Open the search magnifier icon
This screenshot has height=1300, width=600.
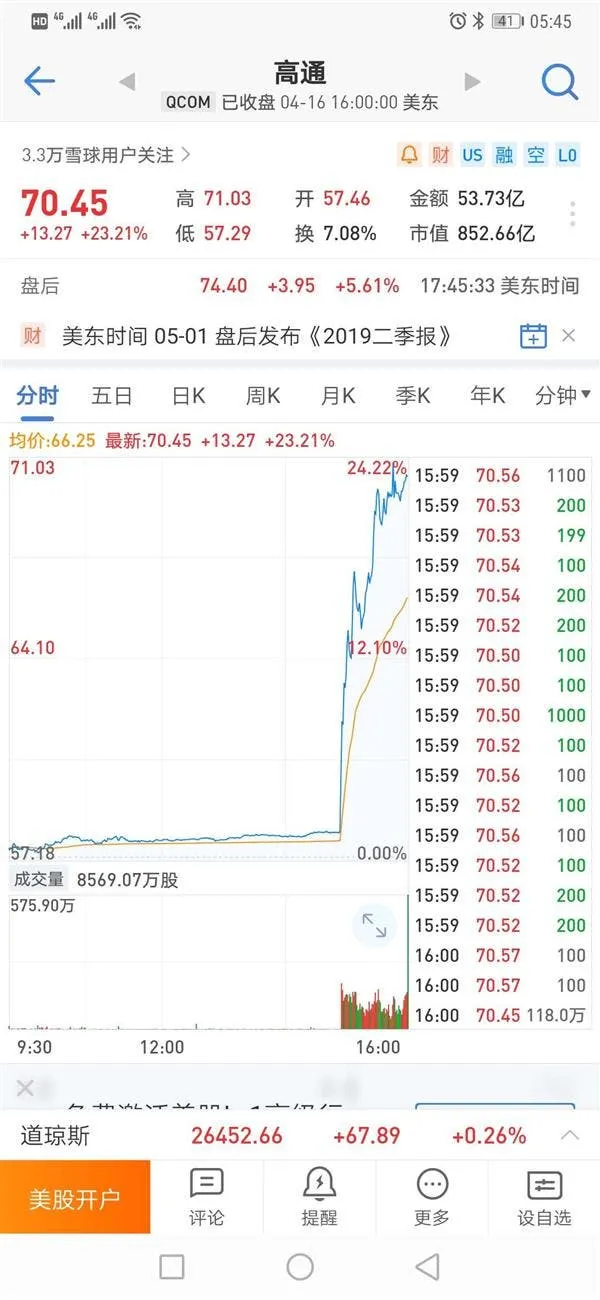(x=560, y=81)
